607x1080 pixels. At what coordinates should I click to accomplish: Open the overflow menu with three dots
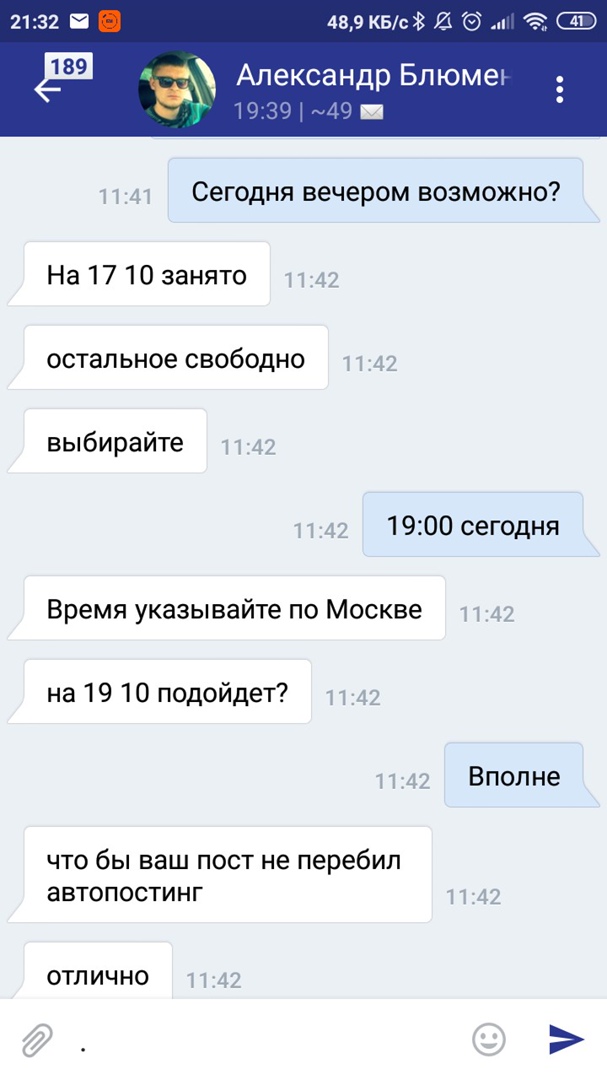click(560, 90)
